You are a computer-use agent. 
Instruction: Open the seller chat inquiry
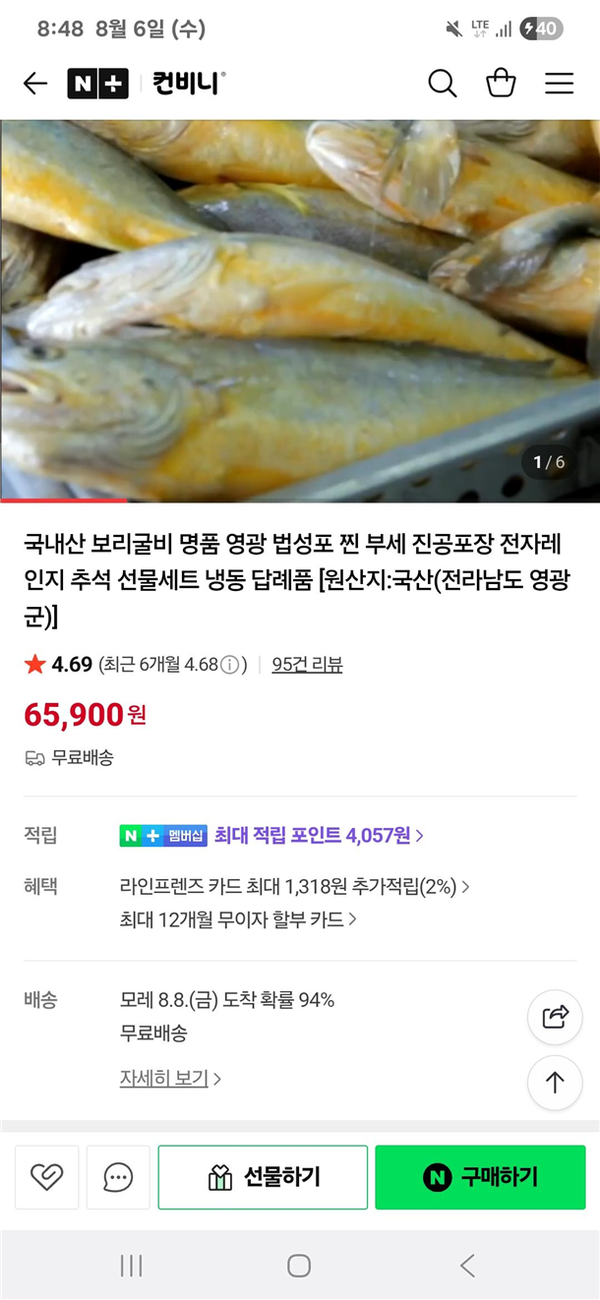pos(118,1177)
